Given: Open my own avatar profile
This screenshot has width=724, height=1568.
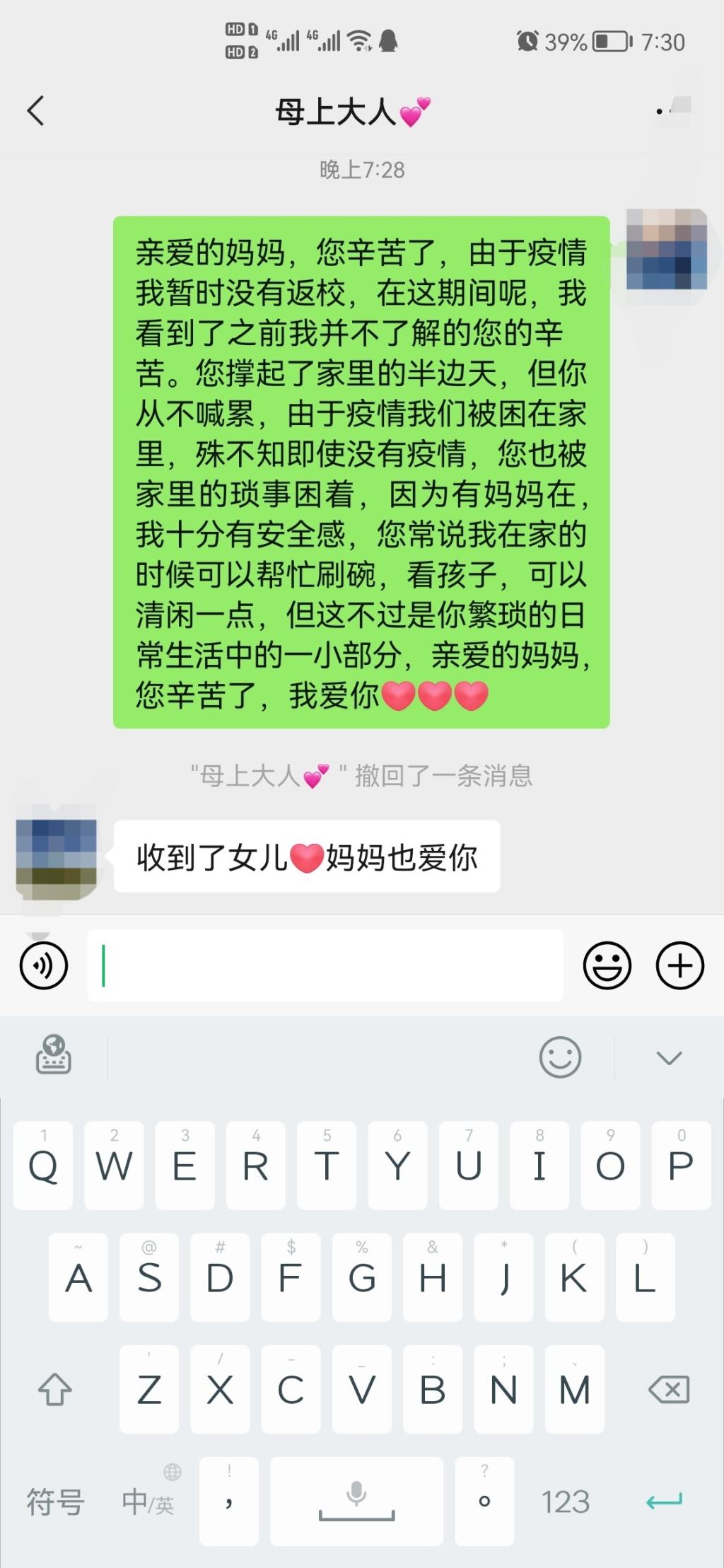Looking at the screenshot, I should tap(666, 250).
